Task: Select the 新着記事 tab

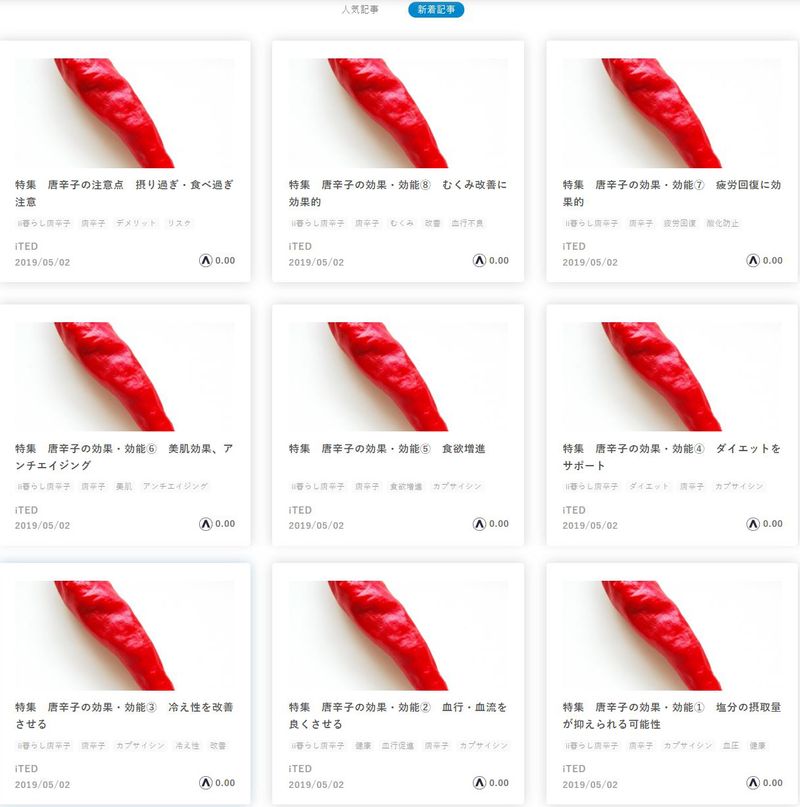Action: tap(436, 9)
